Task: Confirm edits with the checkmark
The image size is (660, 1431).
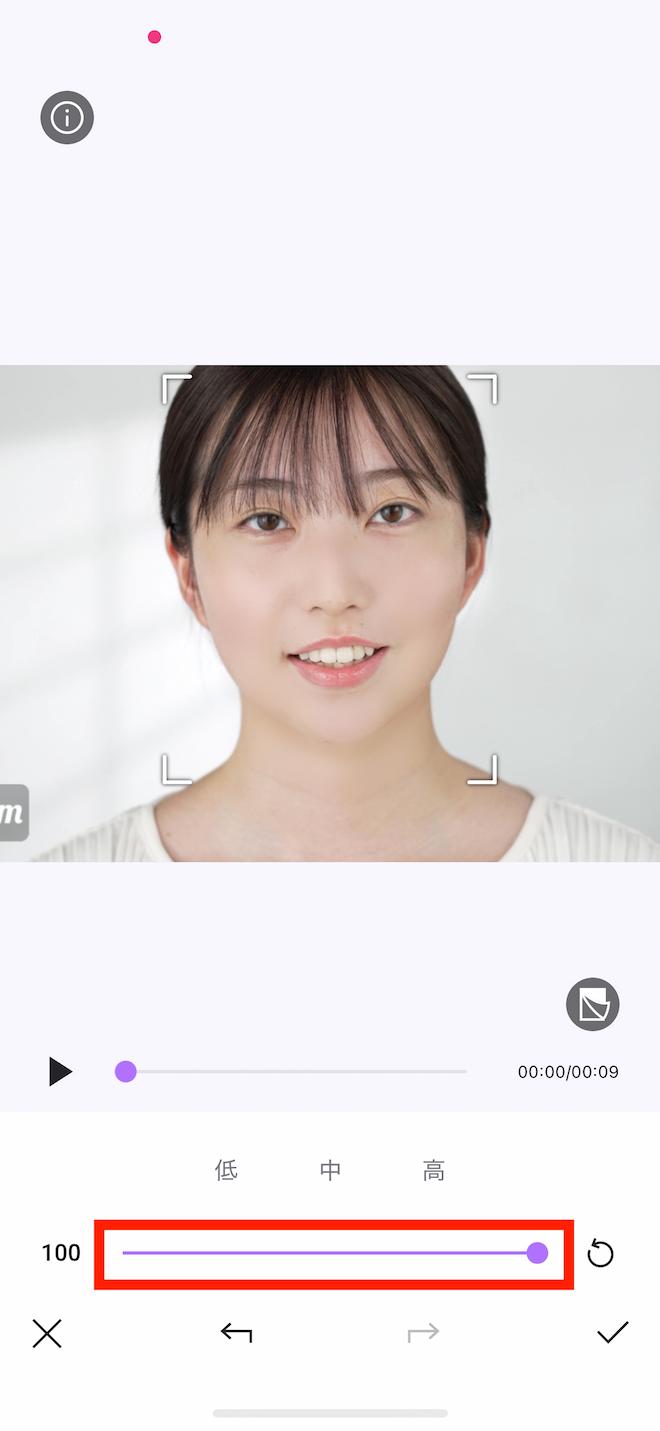Action: 612,1332
